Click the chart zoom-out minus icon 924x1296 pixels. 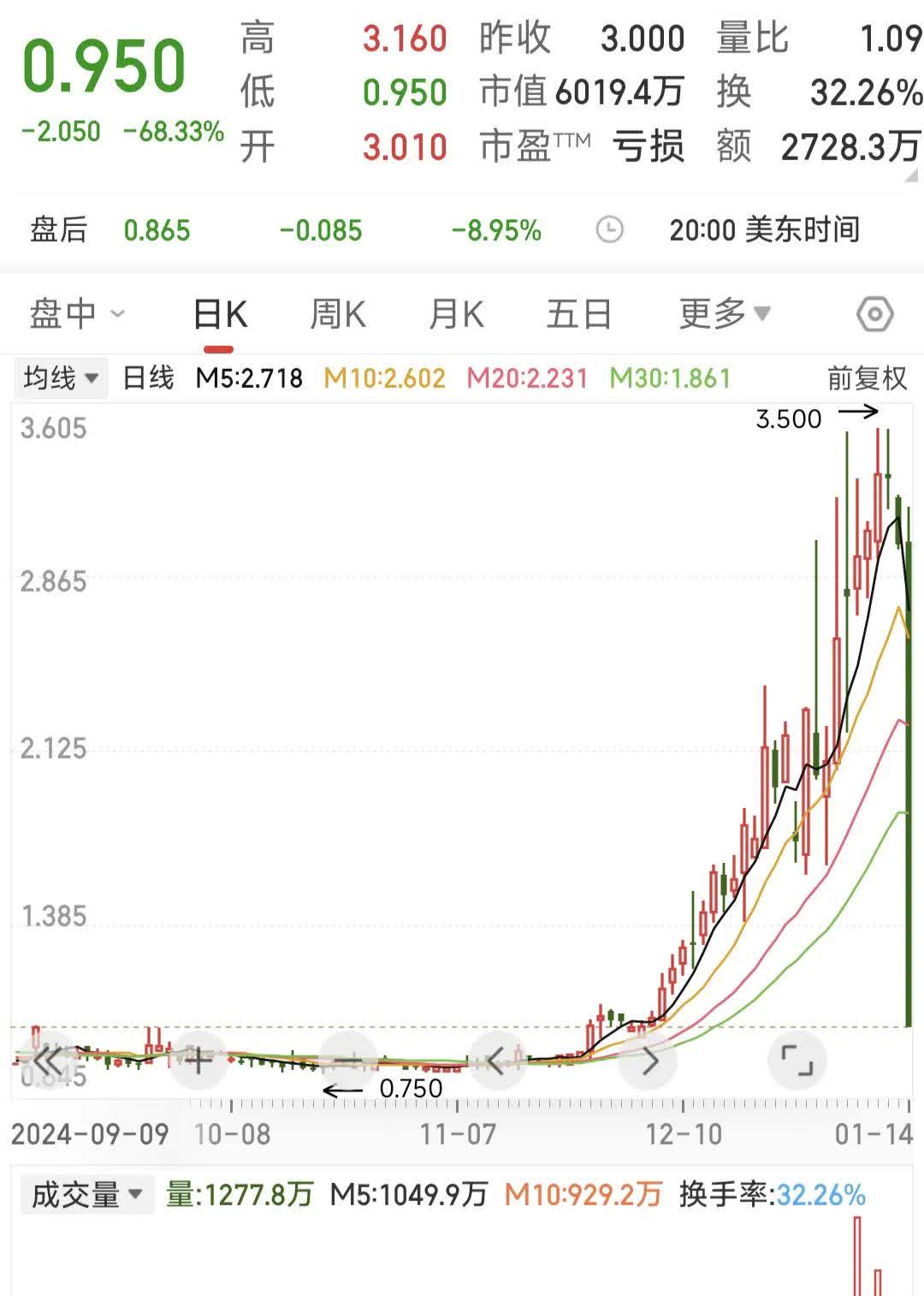(348, 1060)
